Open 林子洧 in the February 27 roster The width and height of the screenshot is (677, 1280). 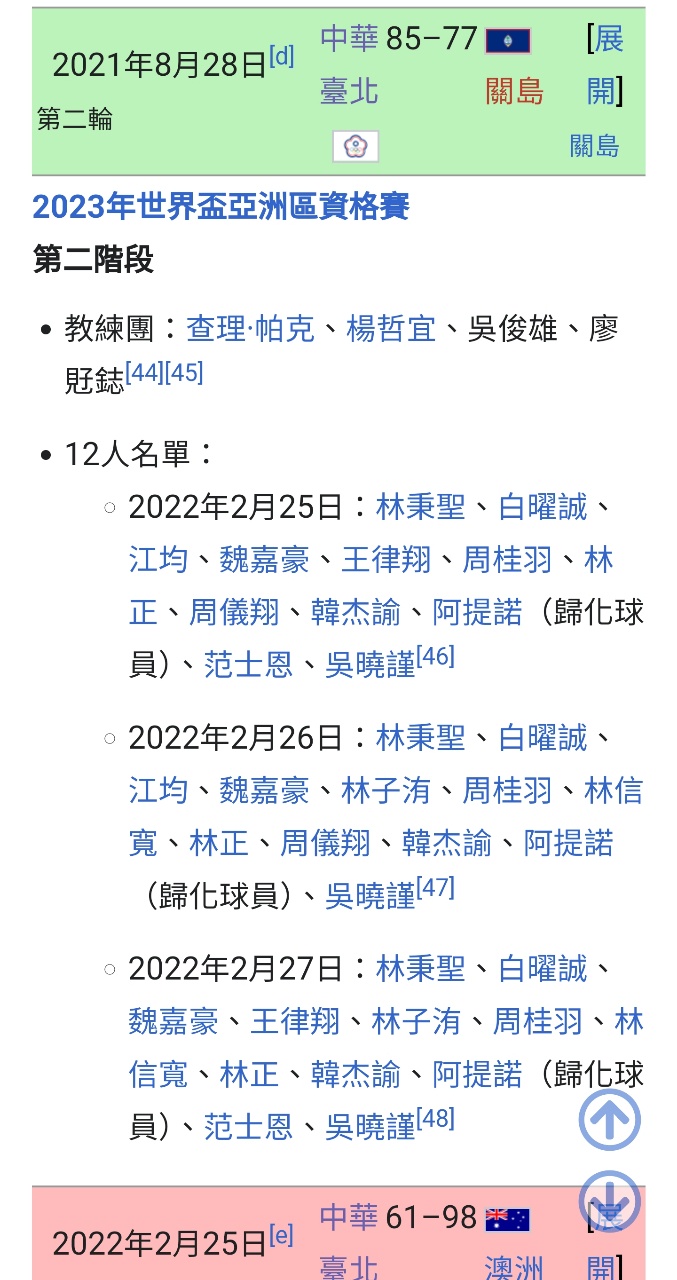416,1022
